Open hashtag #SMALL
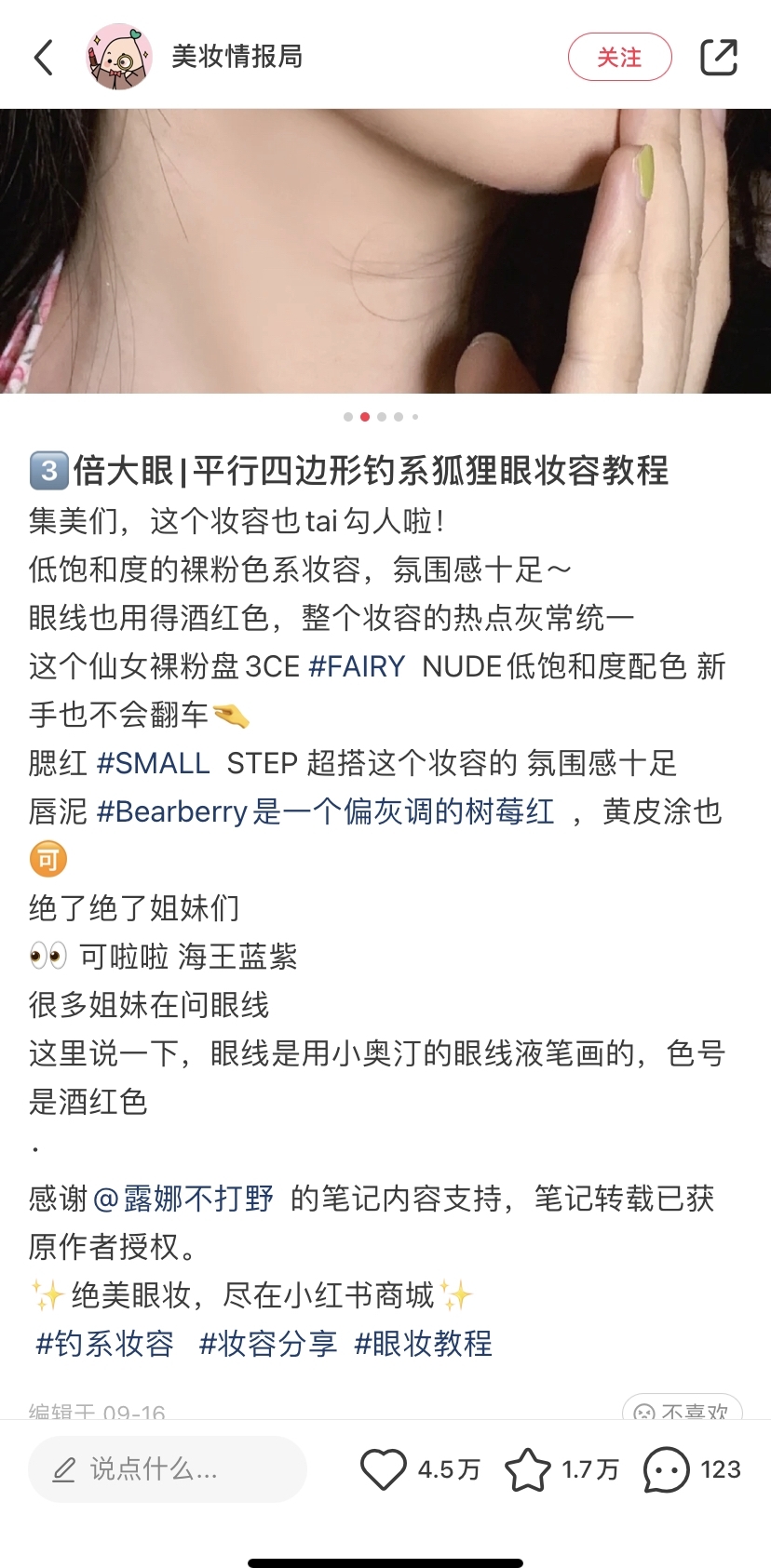 [154, 763]
